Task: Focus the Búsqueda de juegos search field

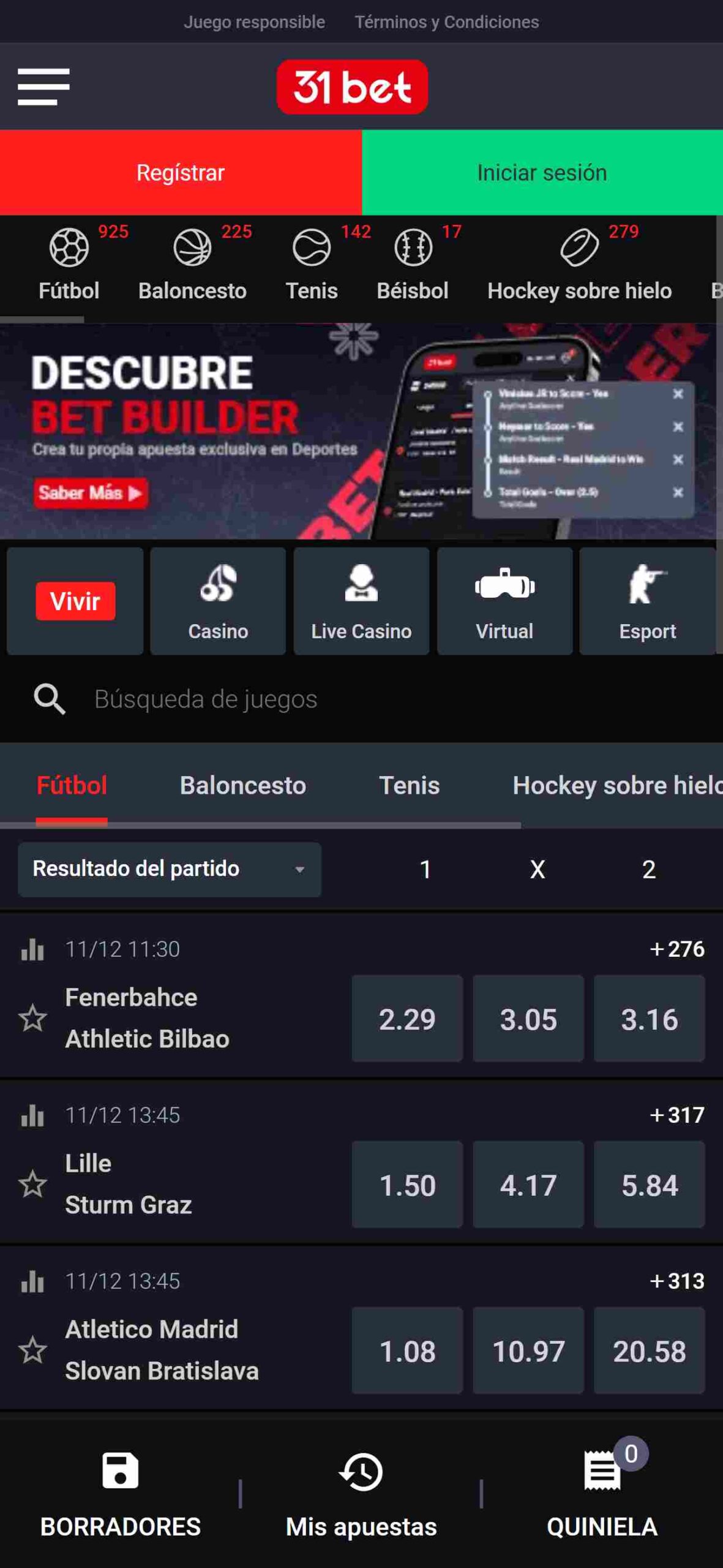Action: (x=367, y=699)
